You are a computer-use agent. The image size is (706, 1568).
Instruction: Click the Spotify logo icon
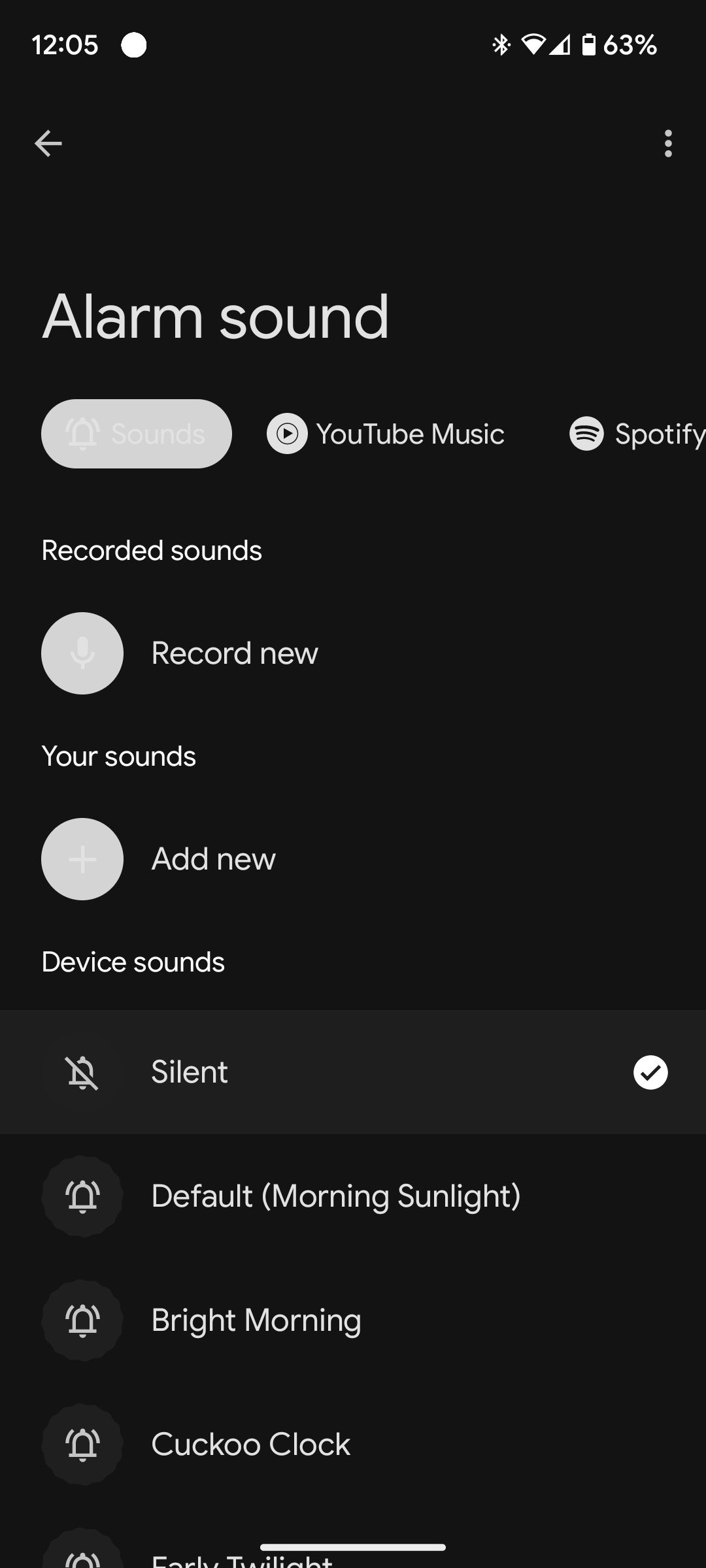tap(587, 434)
